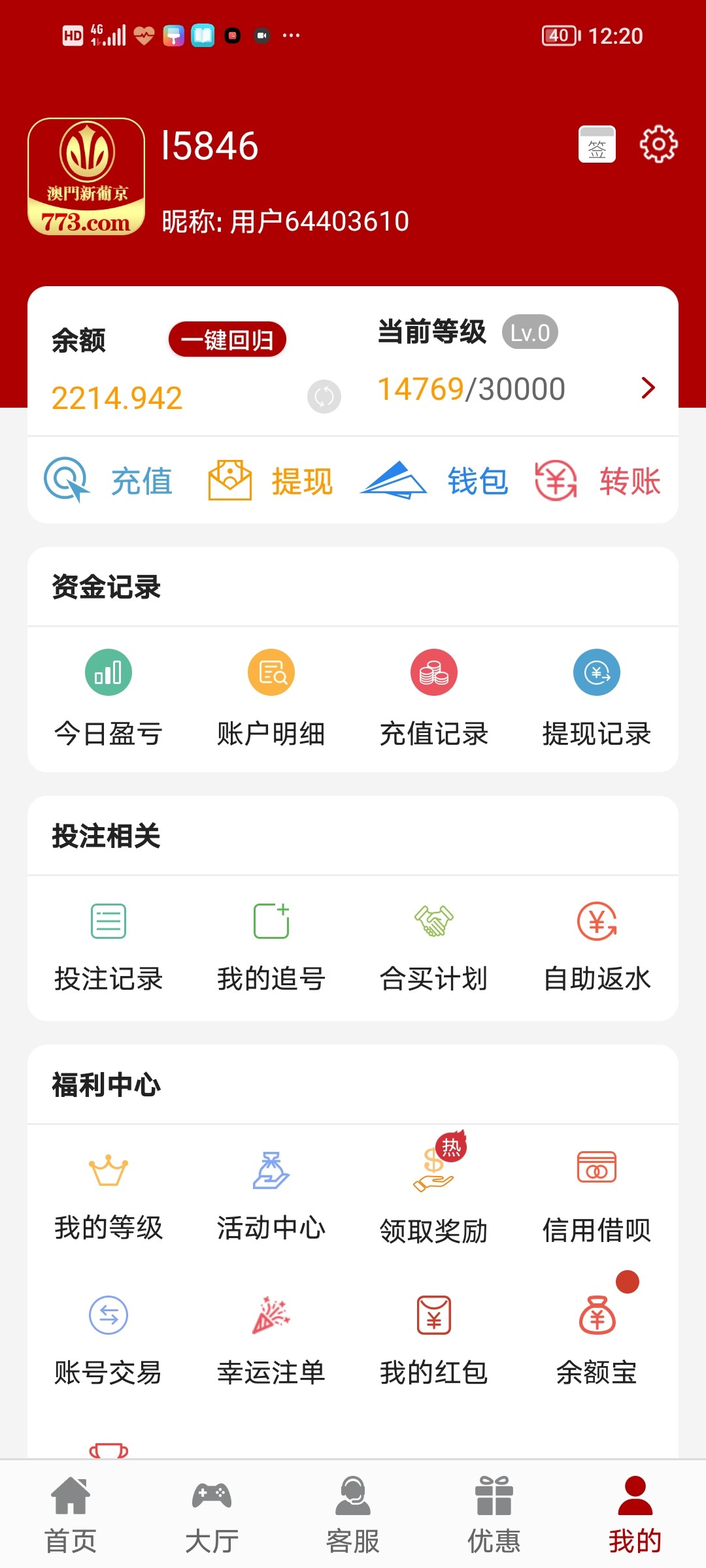Open 充值 to recharge
Image resolution: width=706 pixels, height=1568 pixels.
[108, 481]
